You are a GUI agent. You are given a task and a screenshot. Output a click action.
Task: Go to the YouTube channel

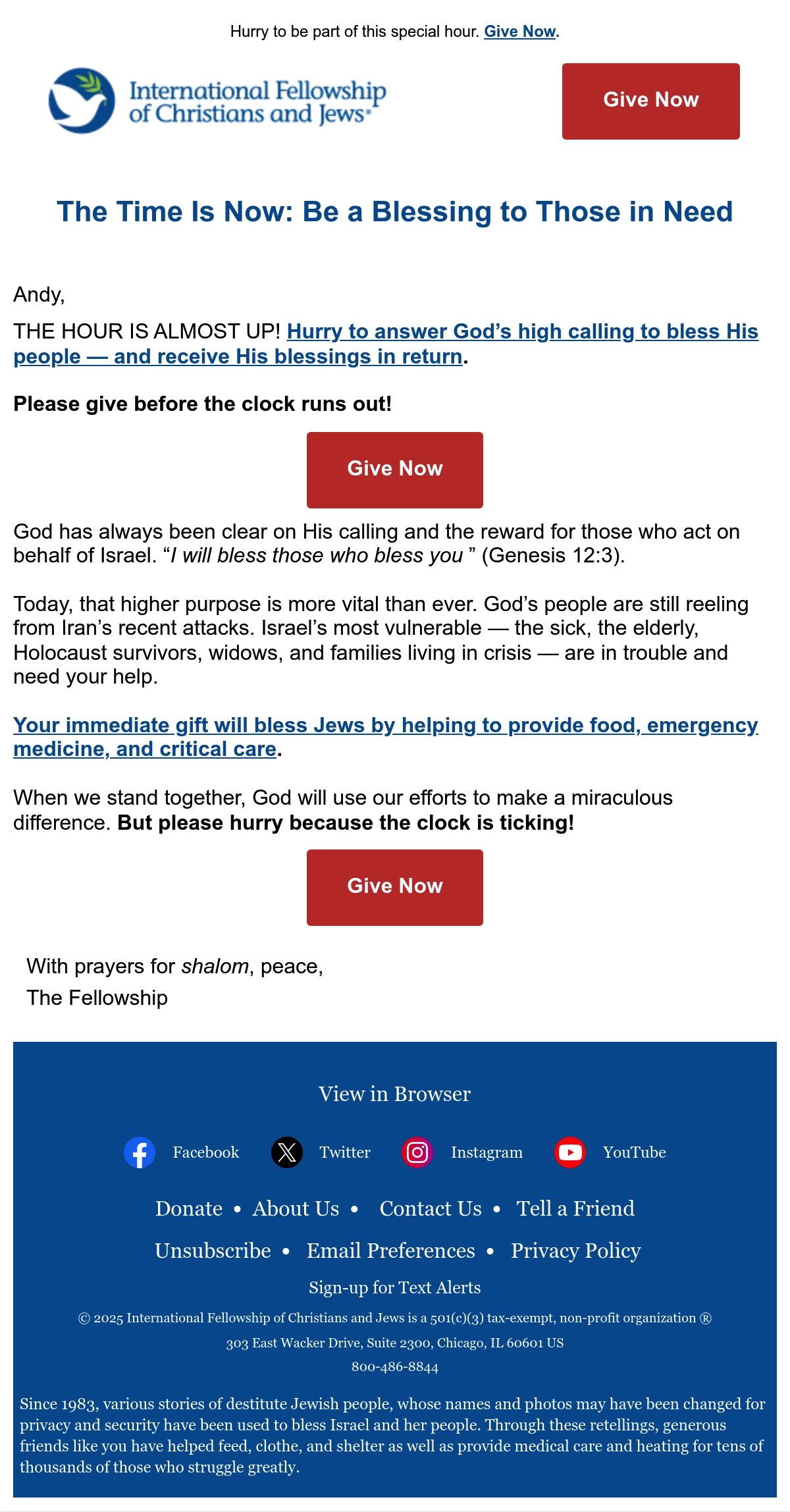(610, 1152)
